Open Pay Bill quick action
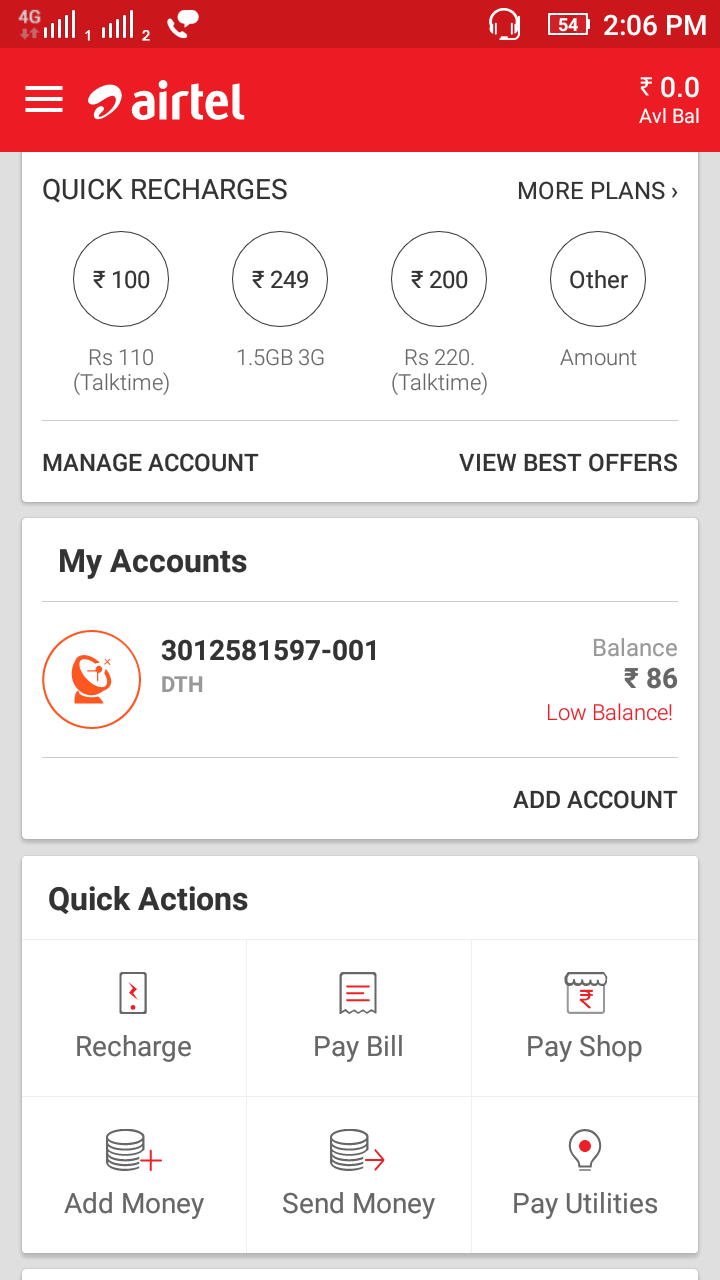720x1280 pixels. (x=358, y=1018)
